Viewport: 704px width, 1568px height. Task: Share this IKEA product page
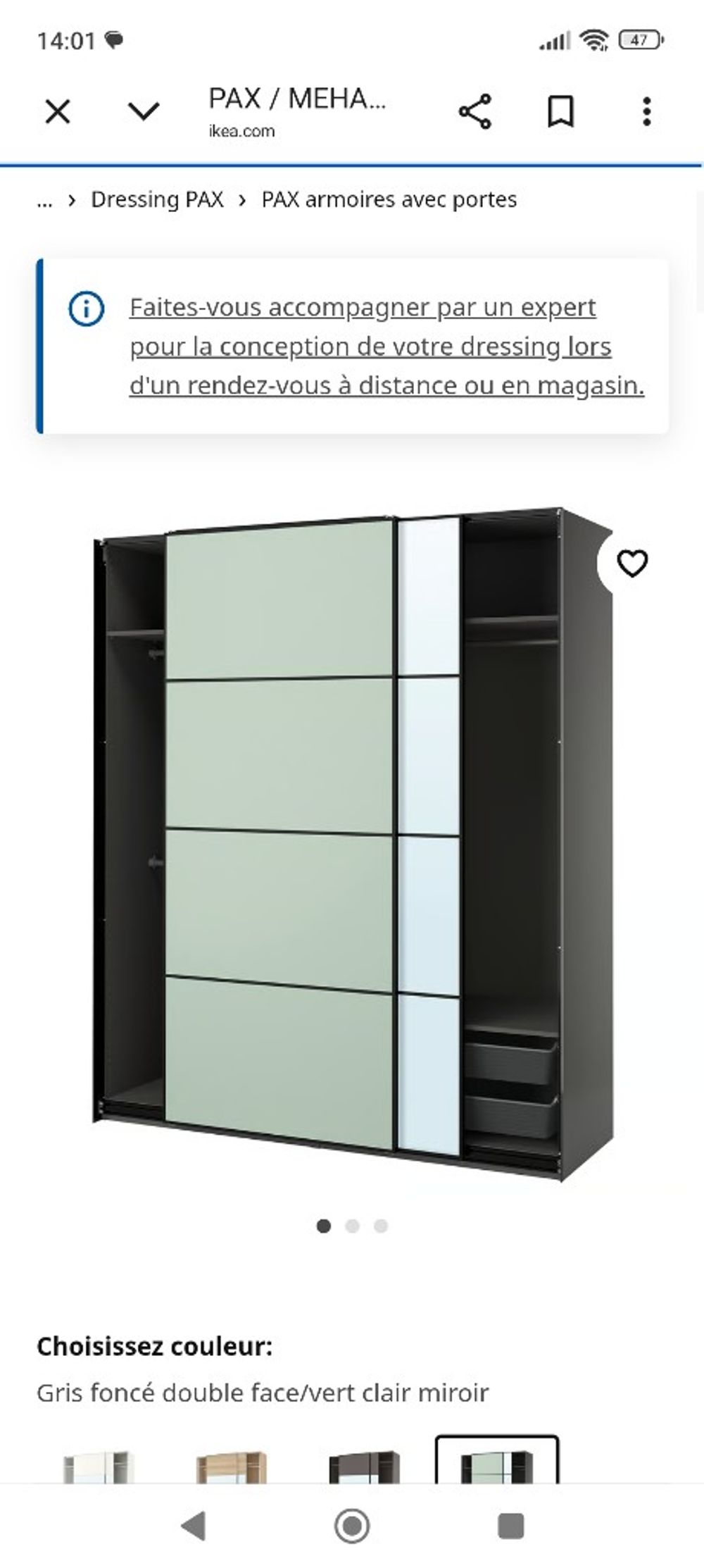(475, 112)
